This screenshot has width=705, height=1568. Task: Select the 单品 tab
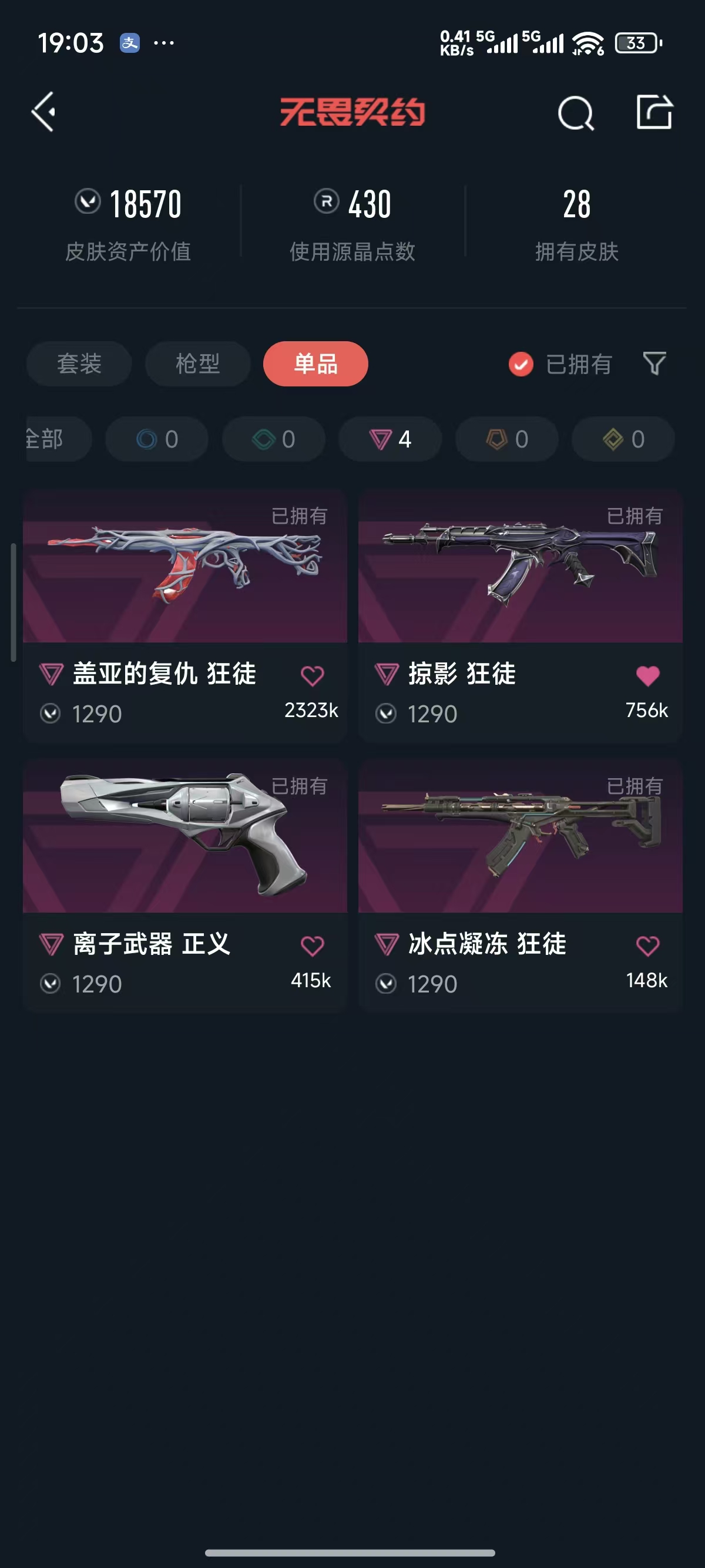pyautogui.click(x=315, y=364)
